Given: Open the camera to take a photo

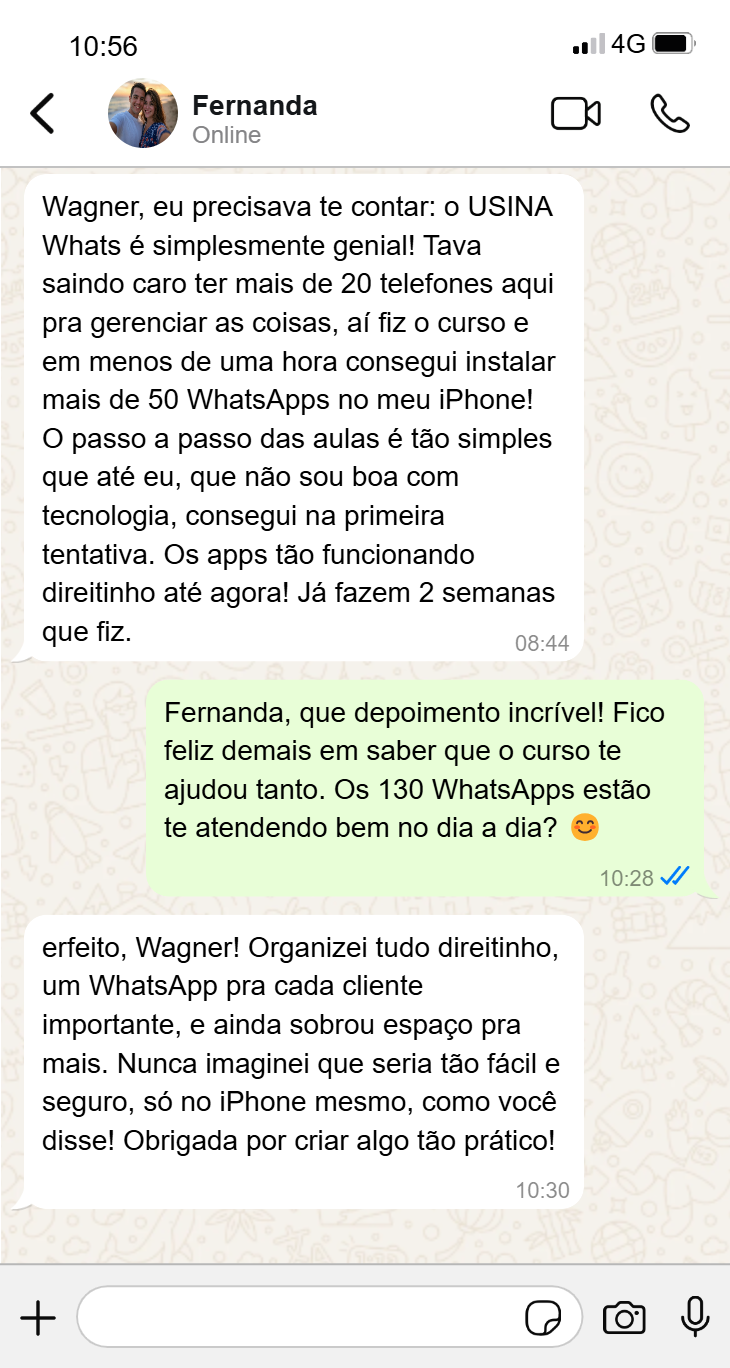Looking at the screenshot, I should tap(624, 1318).
